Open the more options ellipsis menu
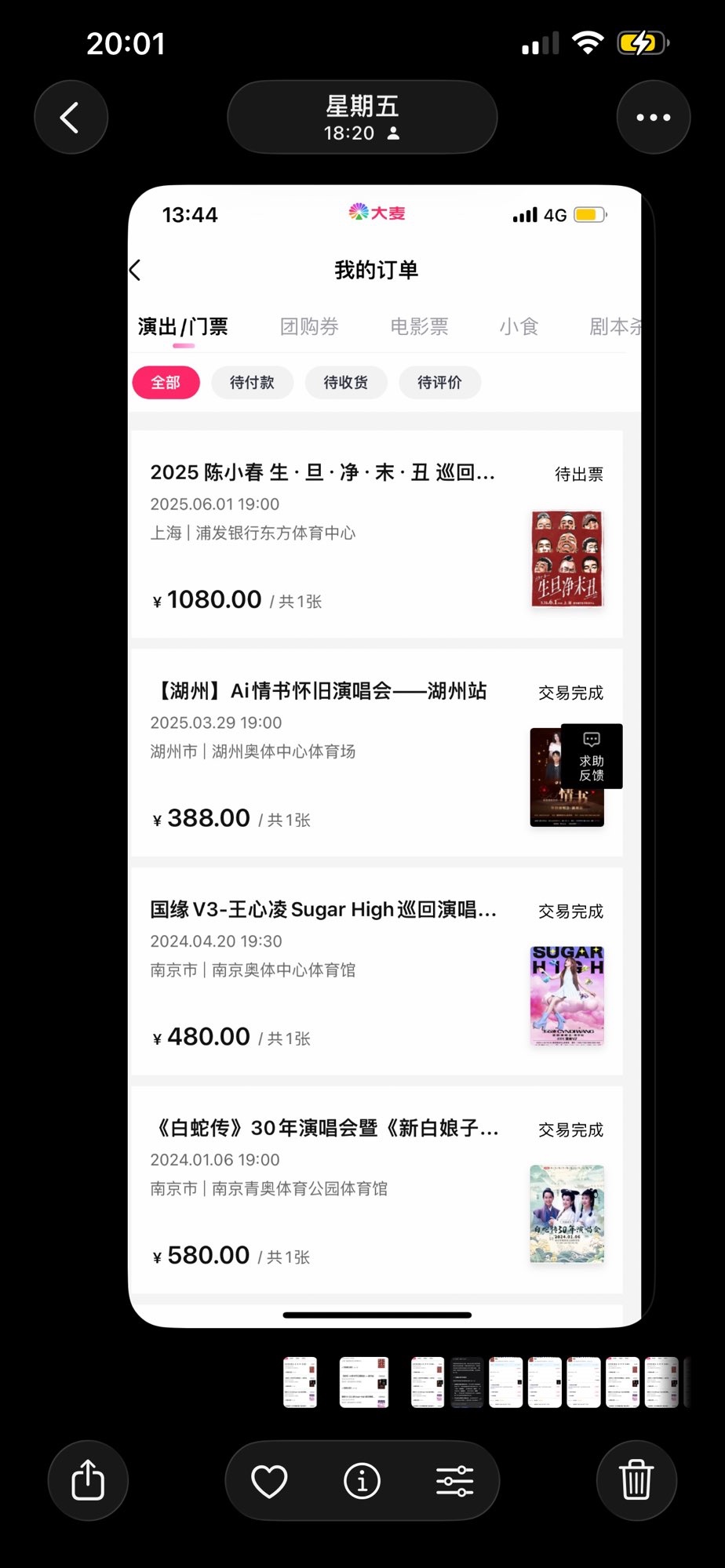725x1568 pixels. [x=652, y=116]
